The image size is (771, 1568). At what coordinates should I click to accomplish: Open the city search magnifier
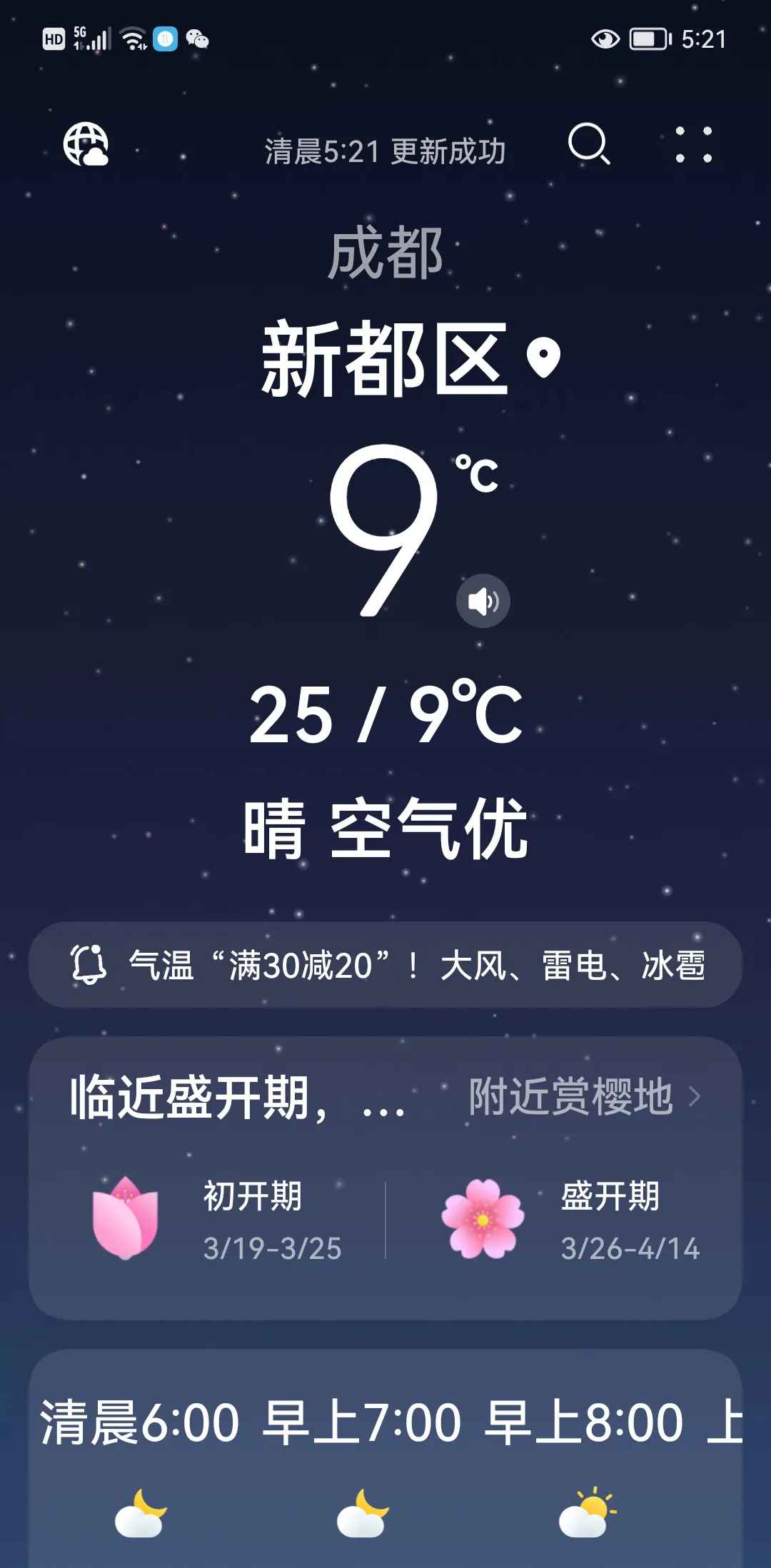point(589,145)
